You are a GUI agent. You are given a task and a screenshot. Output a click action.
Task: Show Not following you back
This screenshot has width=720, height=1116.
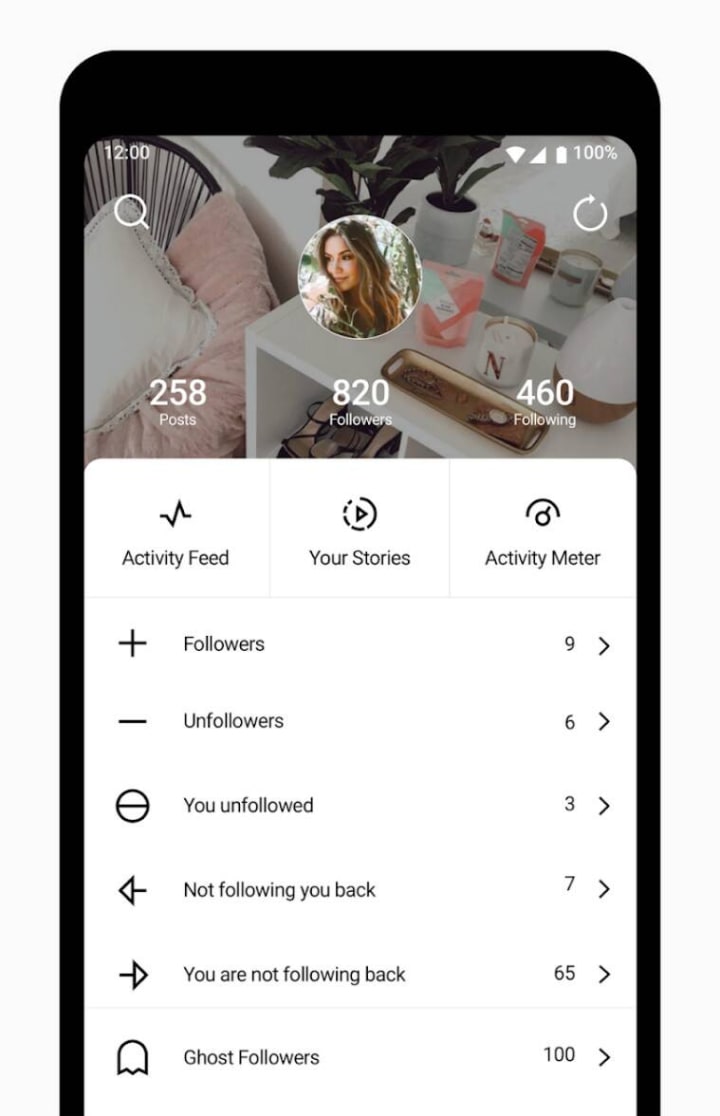tap(360, 889)
